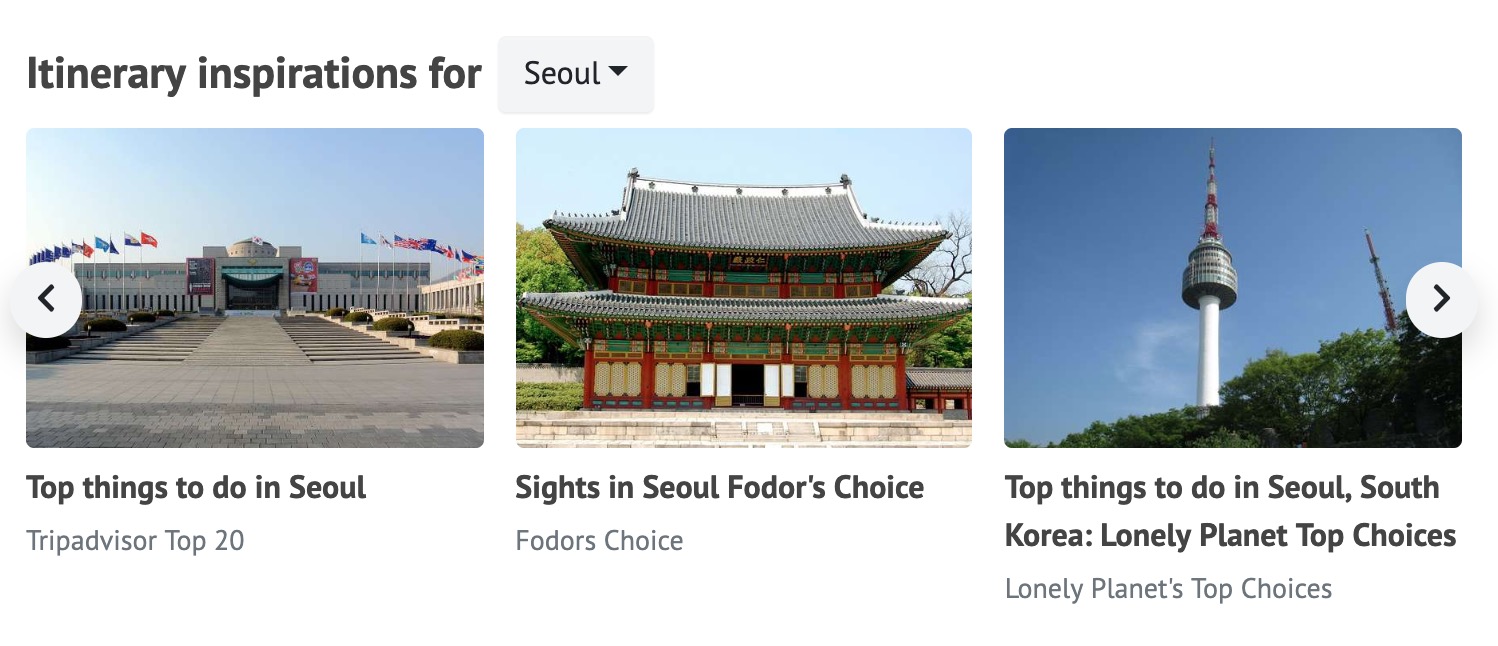Open the Seoul city dropdown

coord(575,74)
